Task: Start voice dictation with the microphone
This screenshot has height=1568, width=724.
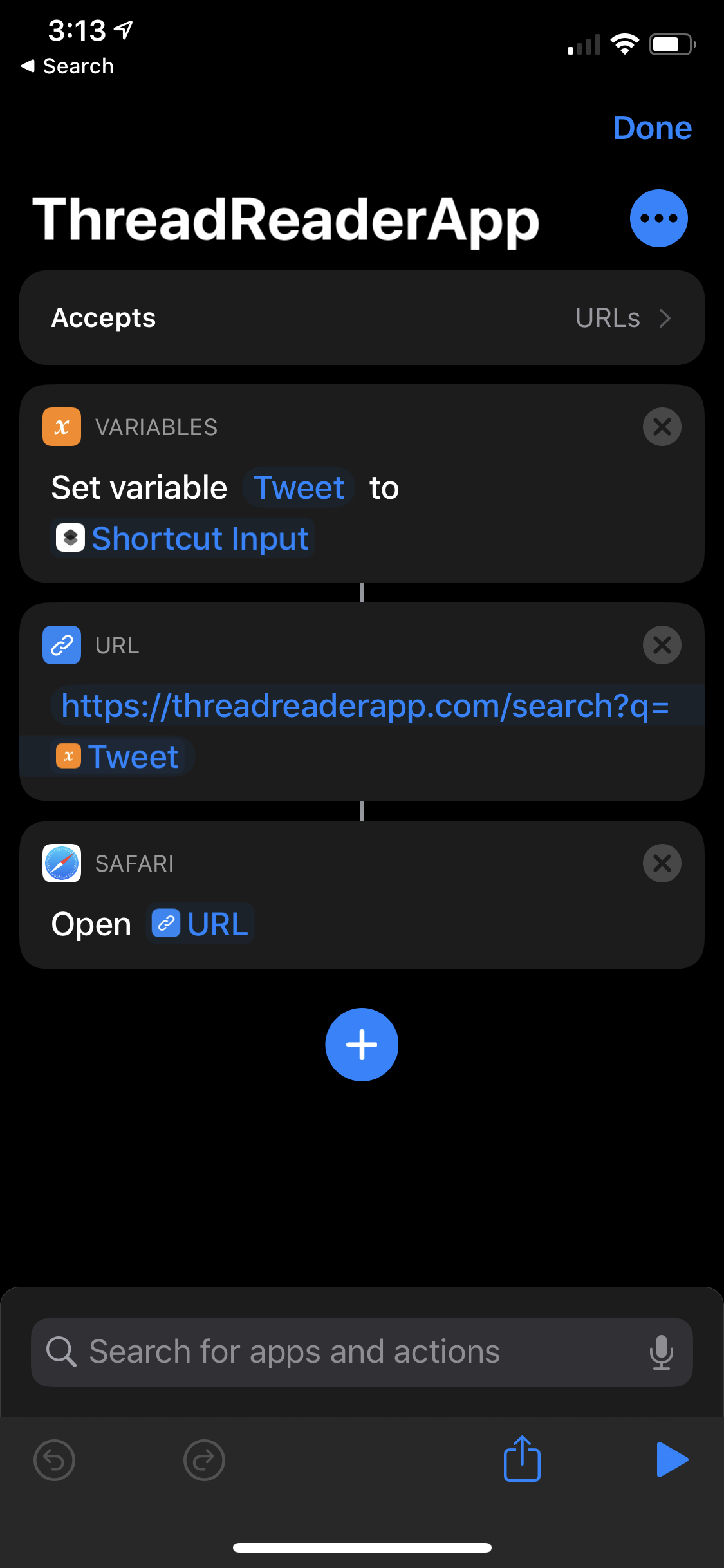Action: point(661,1352)
